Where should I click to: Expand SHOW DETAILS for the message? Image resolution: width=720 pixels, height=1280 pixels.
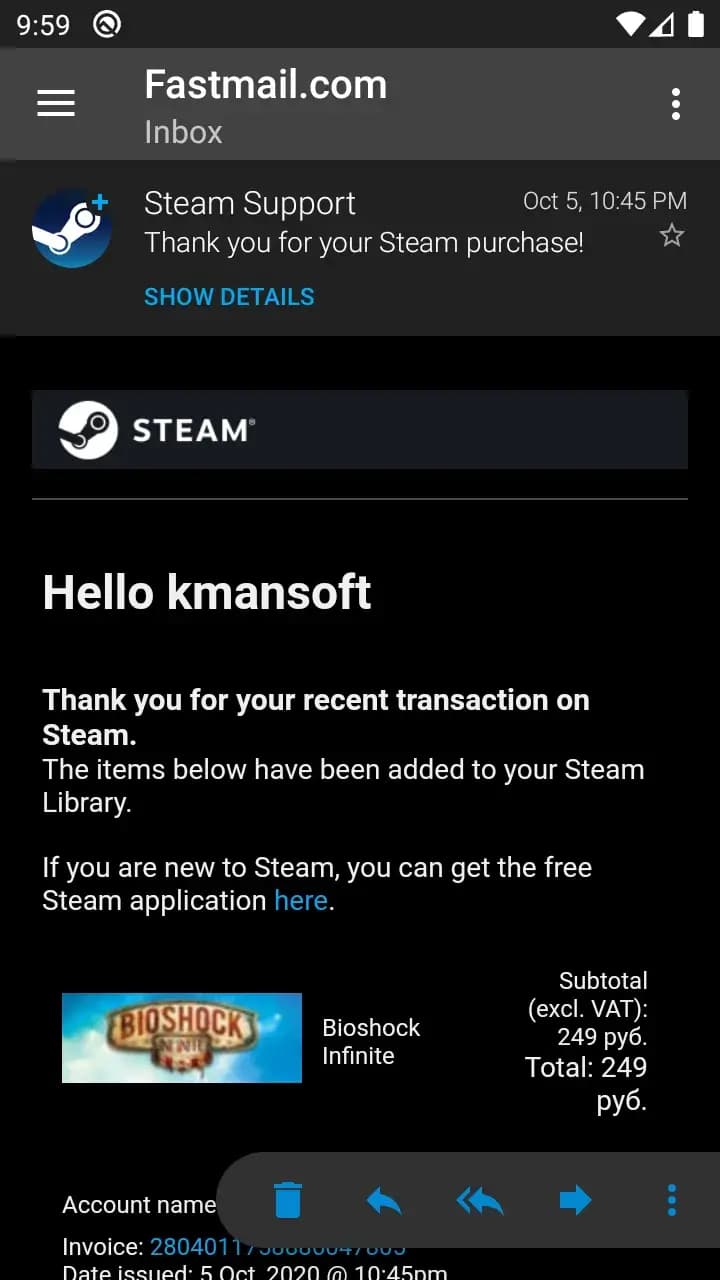click(x=228, y=297)
